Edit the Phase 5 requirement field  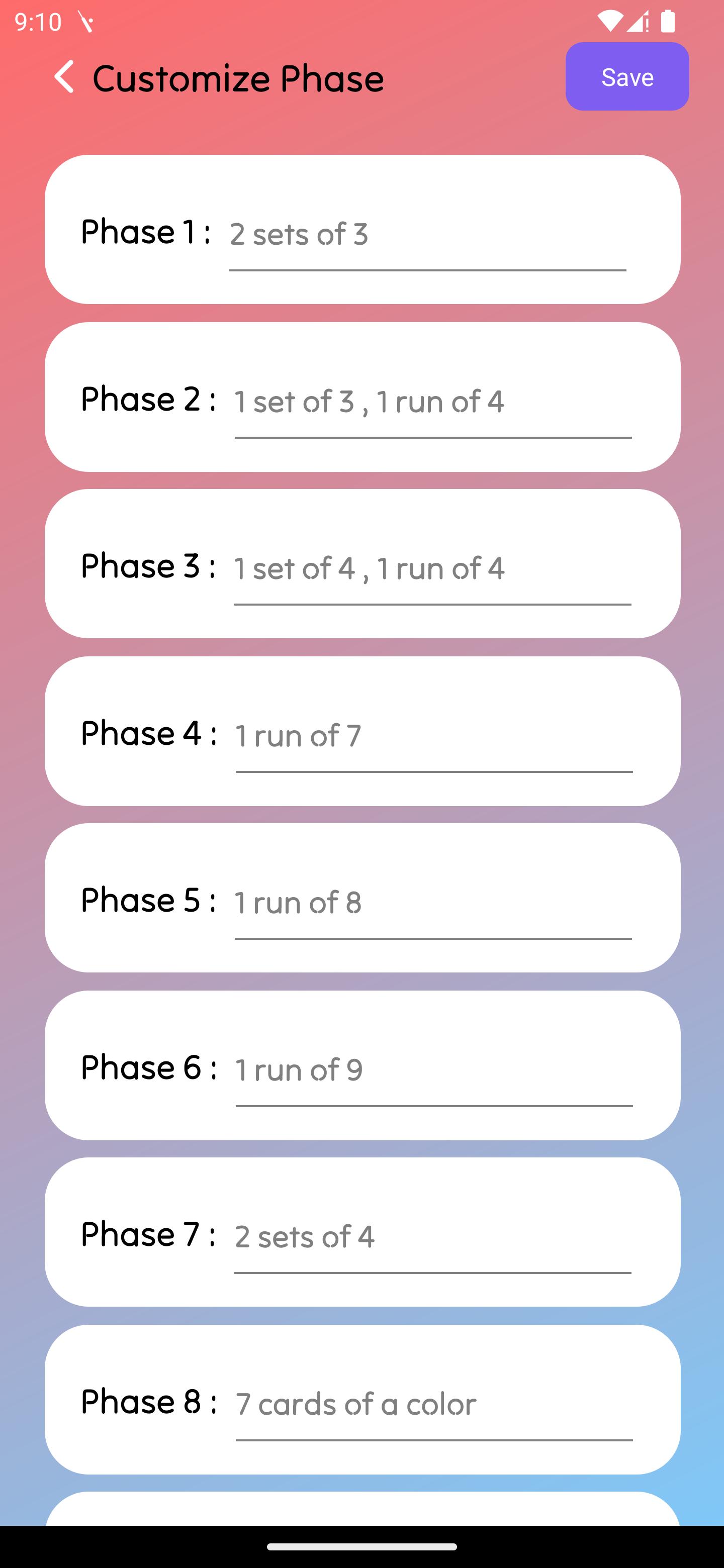click(x=433, y=904)
